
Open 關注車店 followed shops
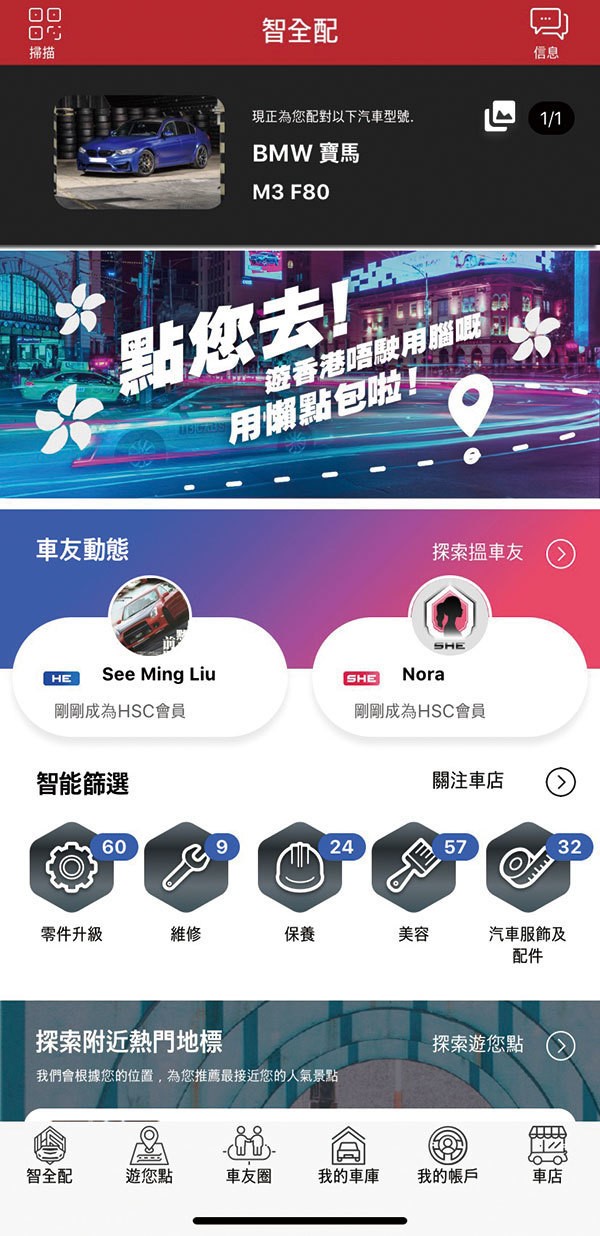(561, 782)
